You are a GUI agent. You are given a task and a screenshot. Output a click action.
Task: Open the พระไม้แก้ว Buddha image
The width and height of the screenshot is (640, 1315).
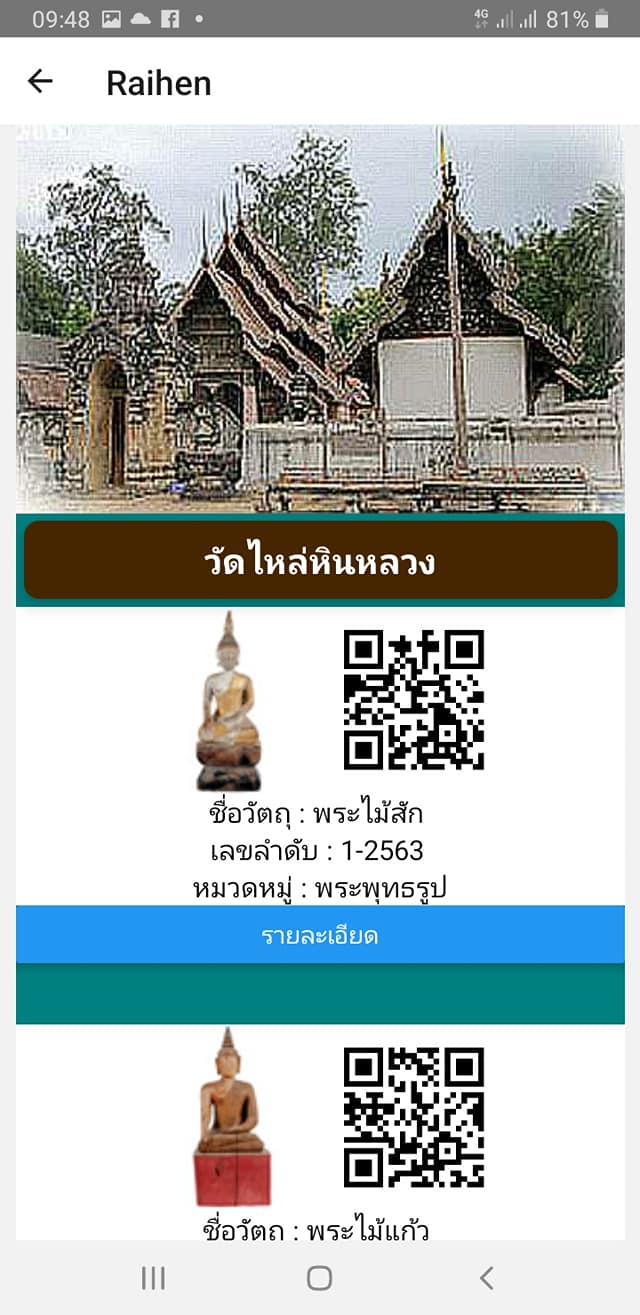[231, 1116]
